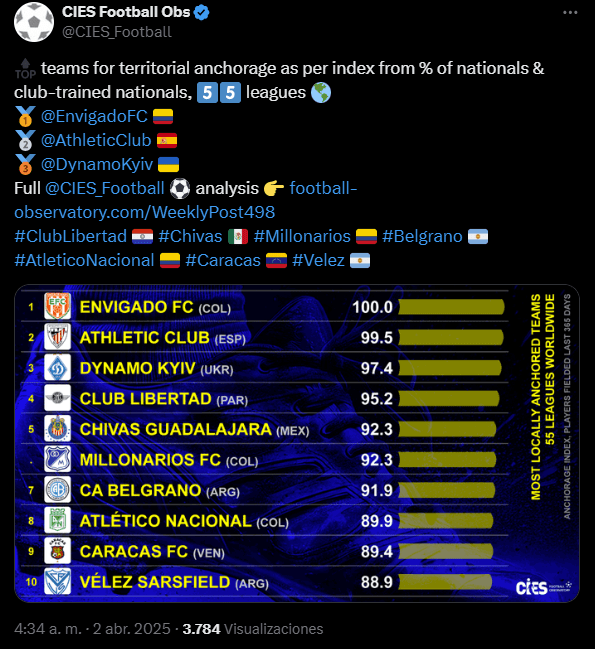This screenshot has height=649, width=595.
Task: Open the #Caracas hashtag
Action: 223,260
